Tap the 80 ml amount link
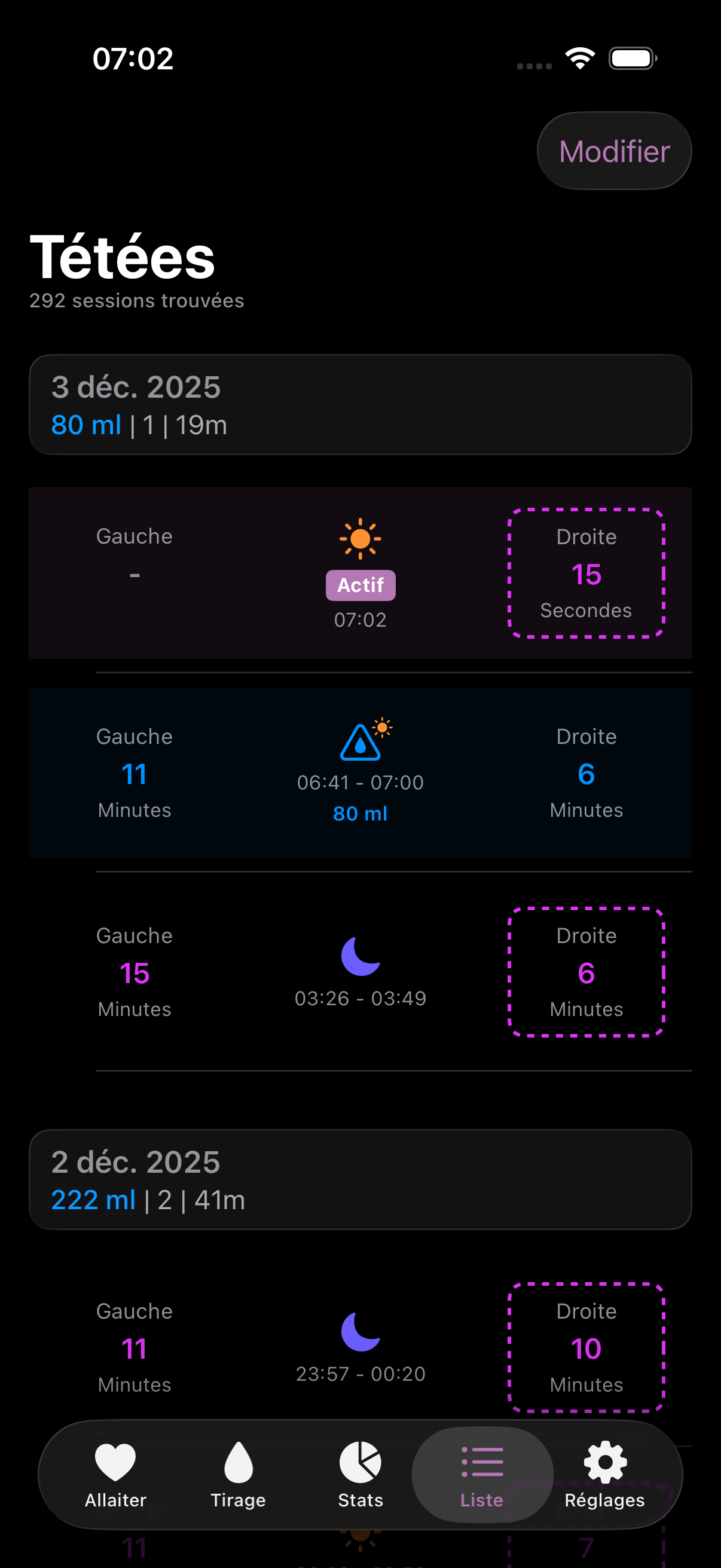The image size is (721, 1568). [359, 813]
